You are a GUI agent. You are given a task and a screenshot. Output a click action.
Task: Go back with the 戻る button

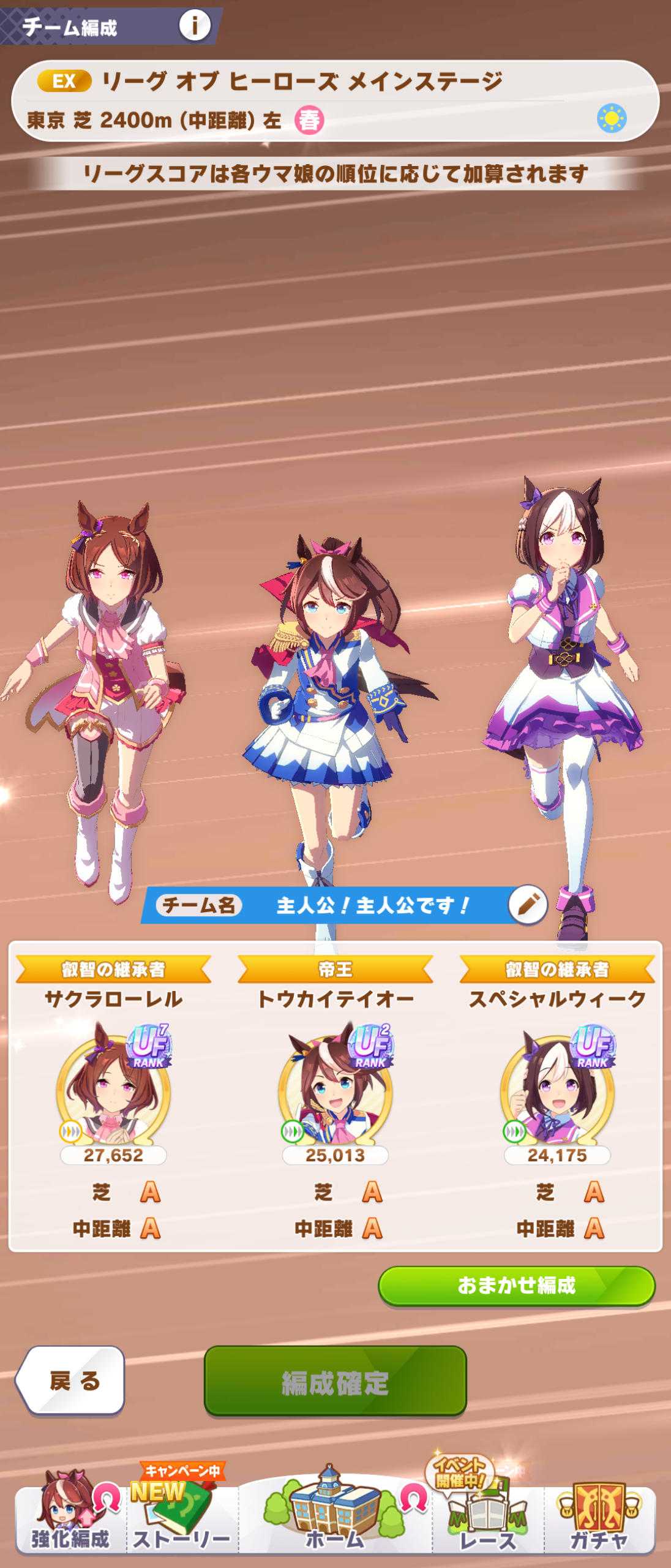71,1381
